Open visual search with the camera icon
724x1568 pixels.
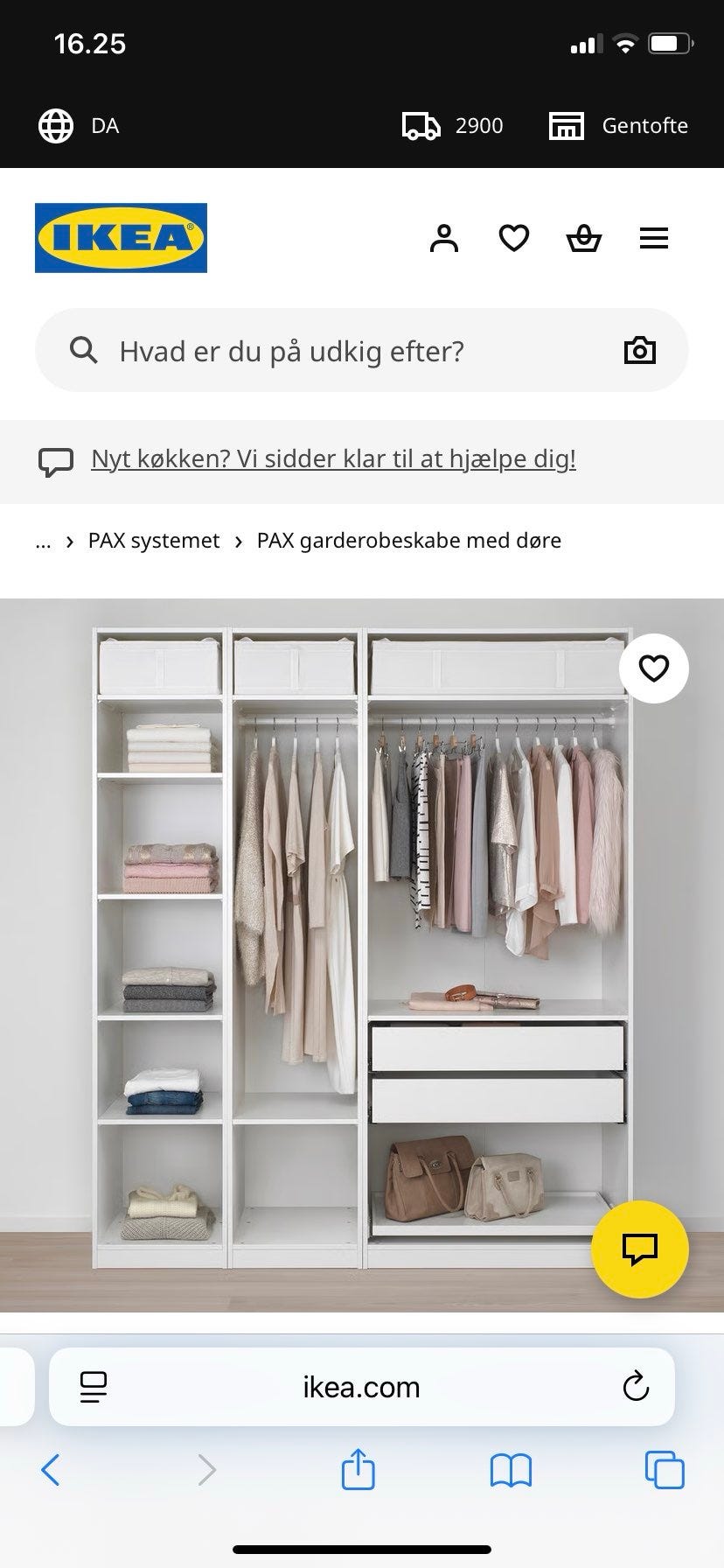(x=640, y=349)
